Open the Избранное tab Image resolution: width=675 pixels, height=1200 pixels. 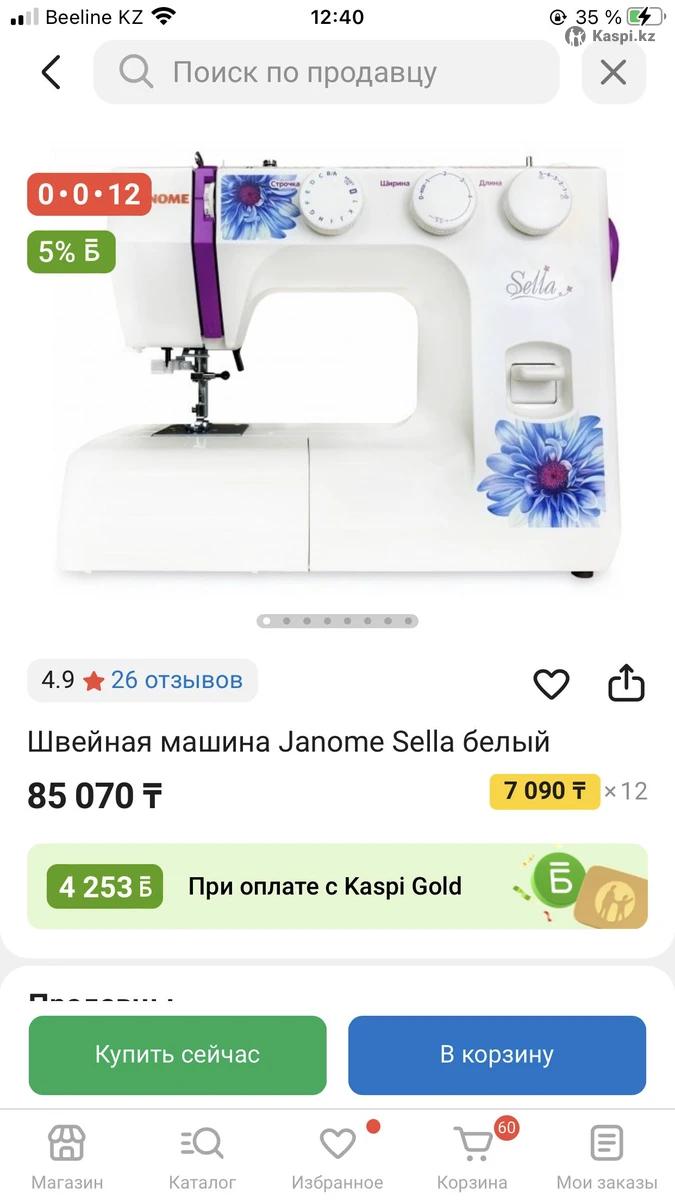337,1156
